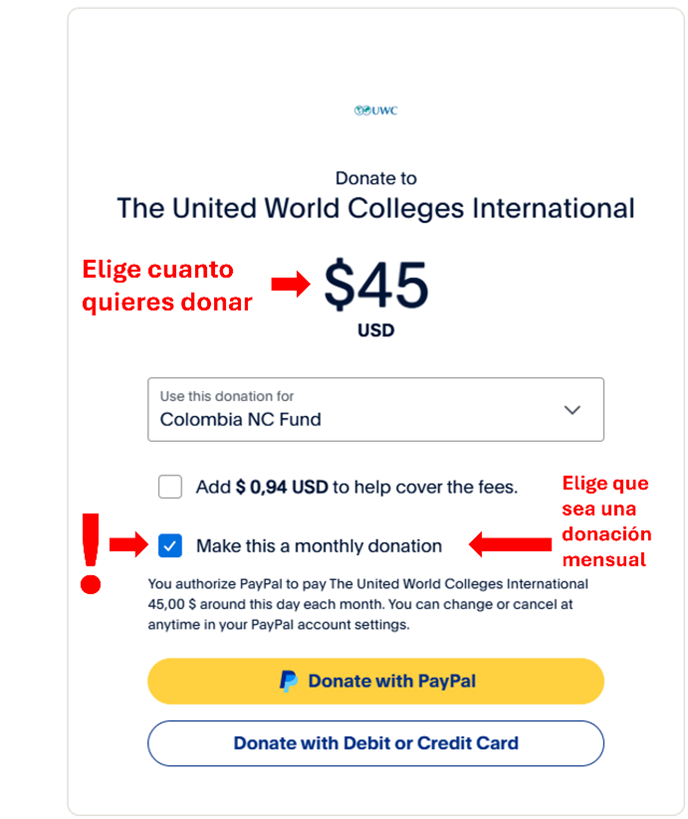This screenshot has width=688, height=819.
Task: Uncheck Make this a monthly donation
Action: [x=170, y=546]
